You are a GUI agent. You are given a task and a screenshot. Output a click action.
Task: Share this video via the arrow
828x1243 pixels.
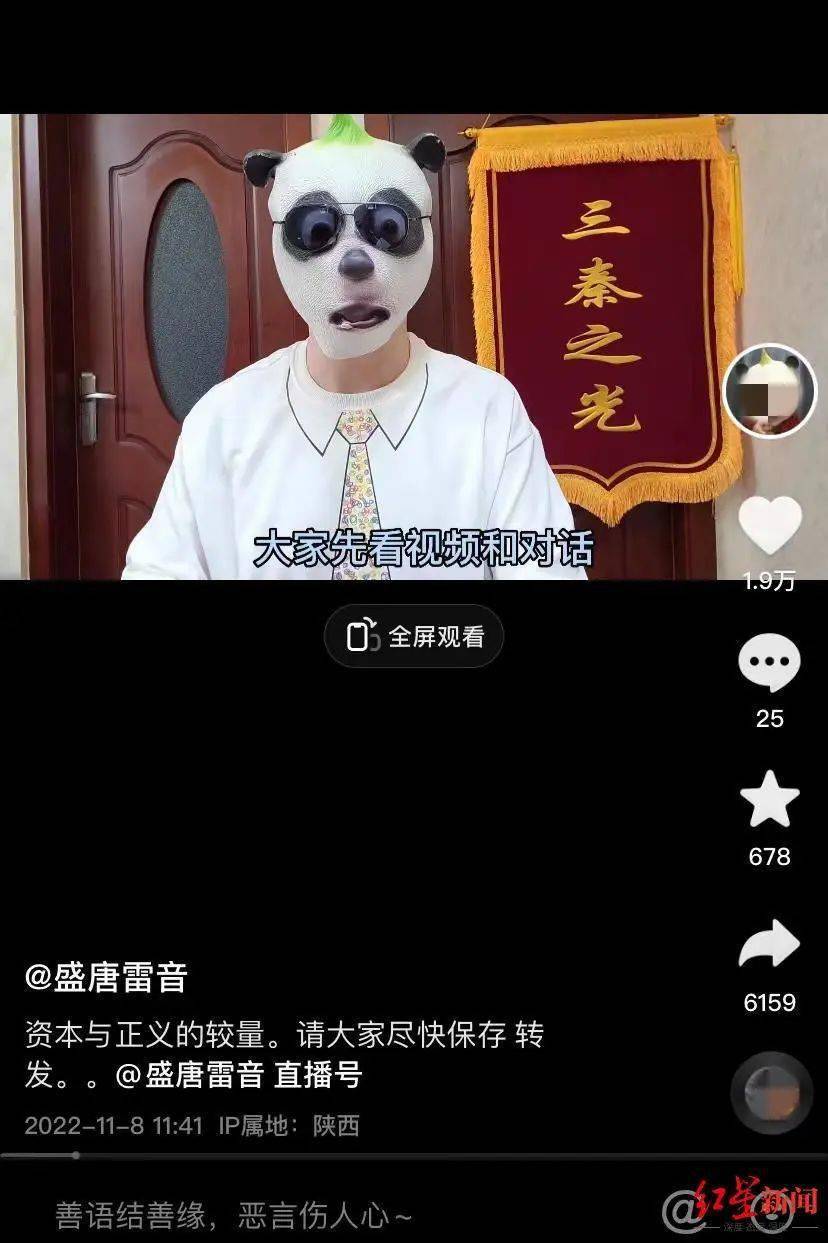[x=769, y=945]
